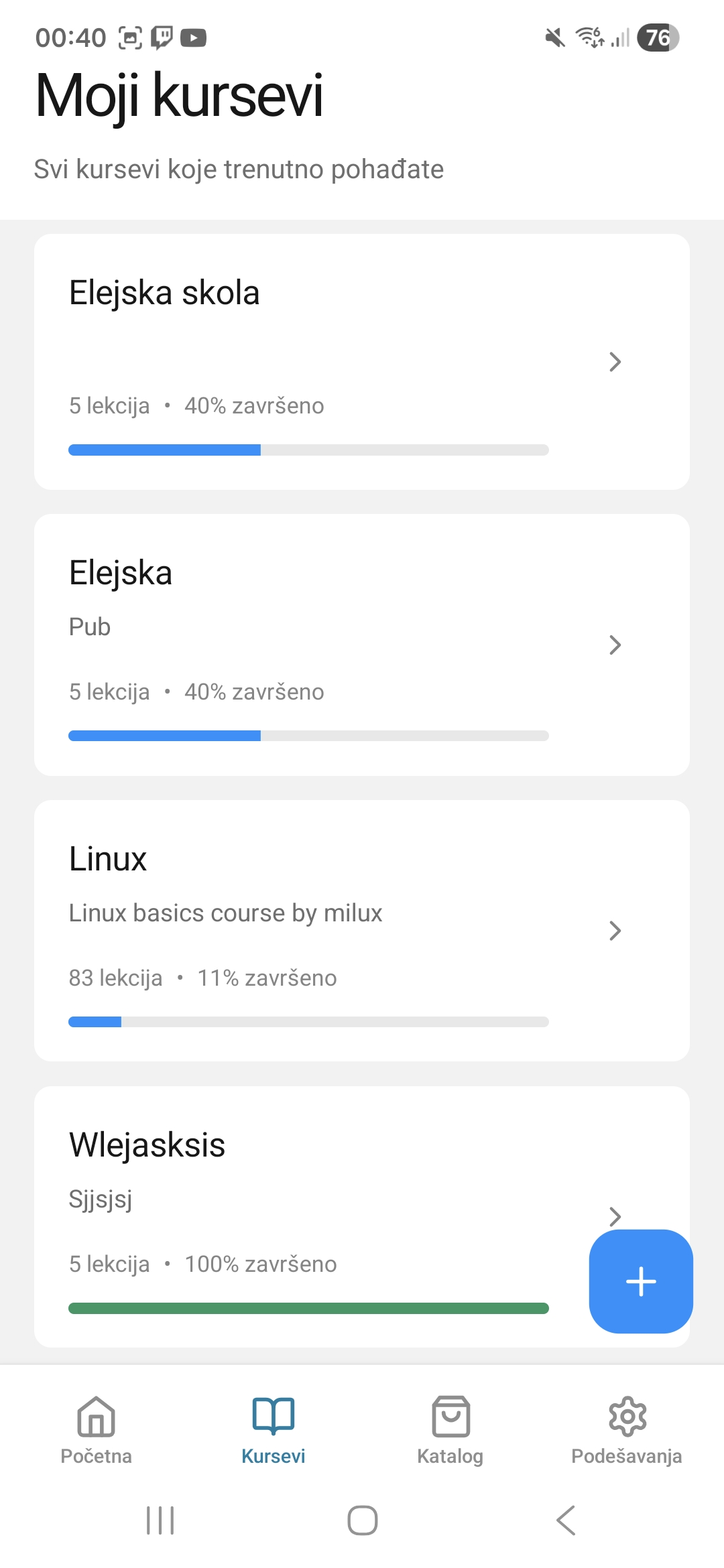The width and height of the screenshot is (724, 1568).
Task: Click the Linux course progress bar
Action: 308,1021
